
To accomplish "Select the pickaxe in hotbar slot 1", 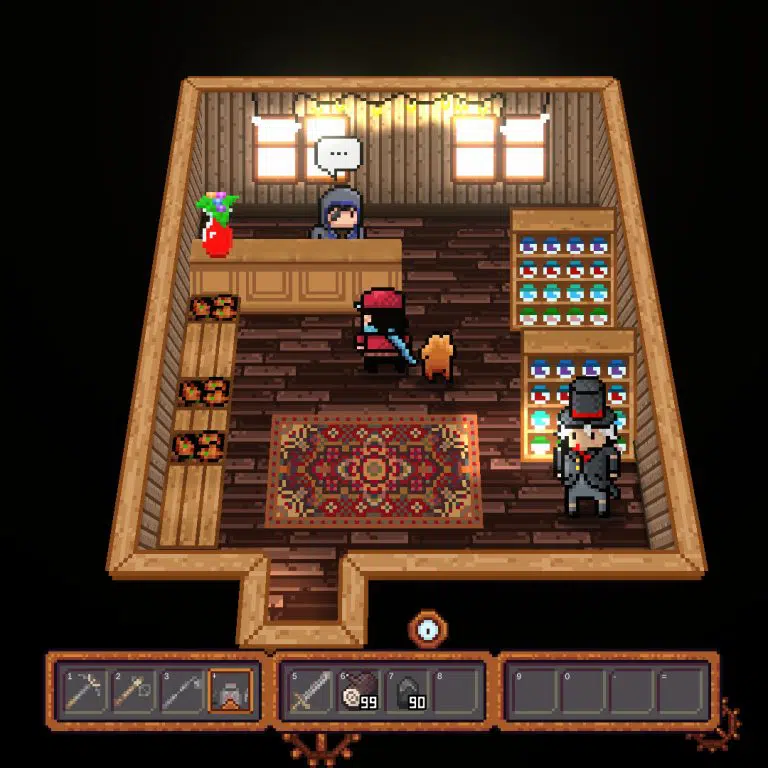I will pyautogui.click(x=85, y=690).
